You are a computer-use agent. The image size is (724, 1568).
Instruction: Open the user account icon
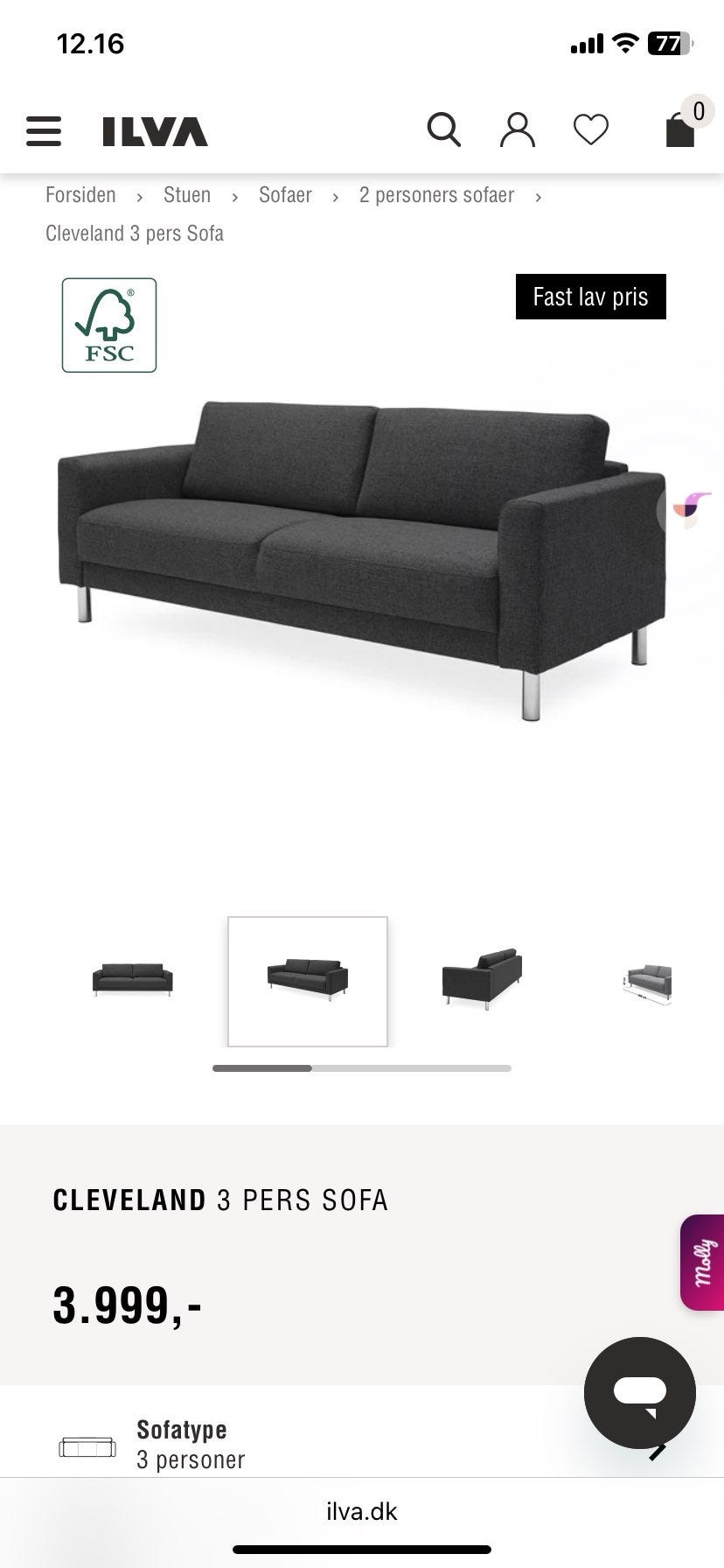(x=517, y=130)
